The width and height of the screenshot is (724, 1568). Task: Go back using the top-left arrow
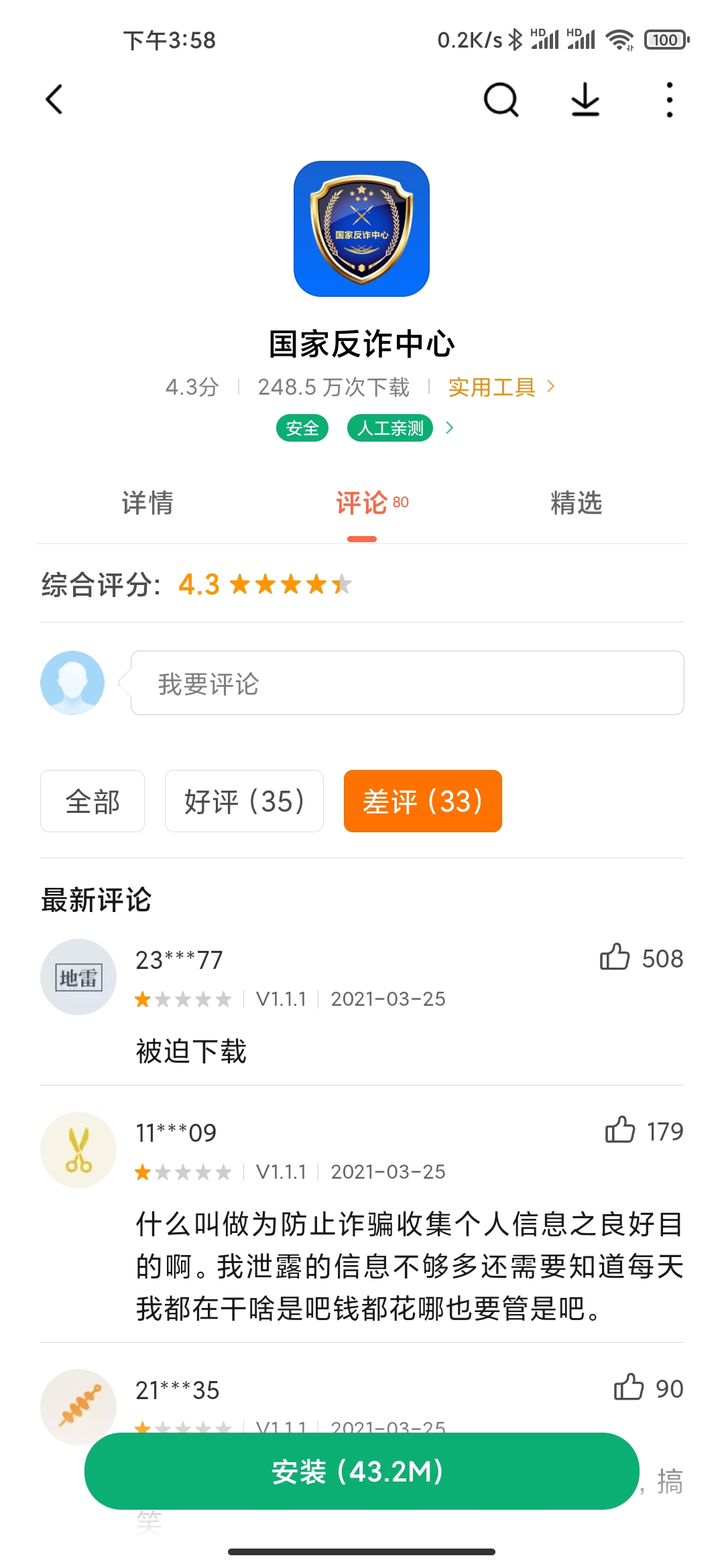54,100
